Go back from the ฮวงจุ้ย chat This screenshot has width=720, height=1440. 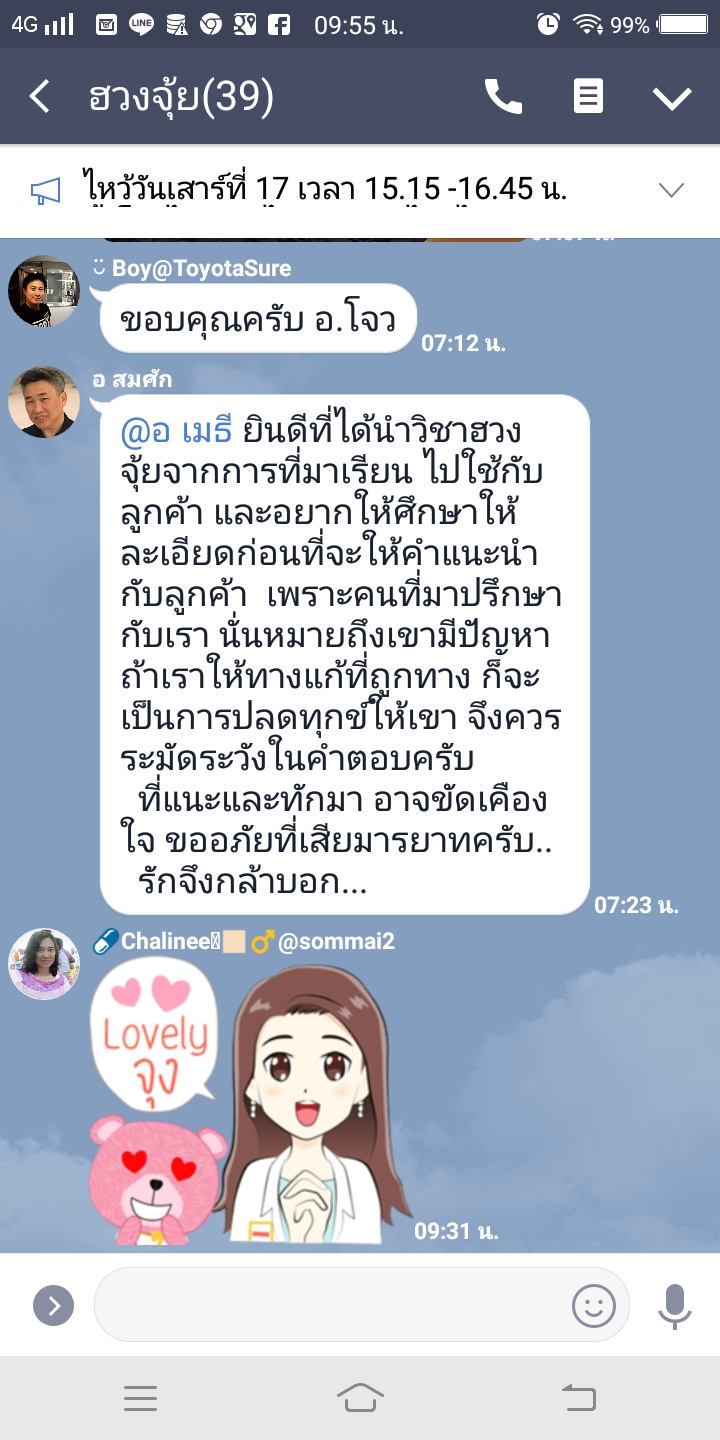(x=39, y=97)
